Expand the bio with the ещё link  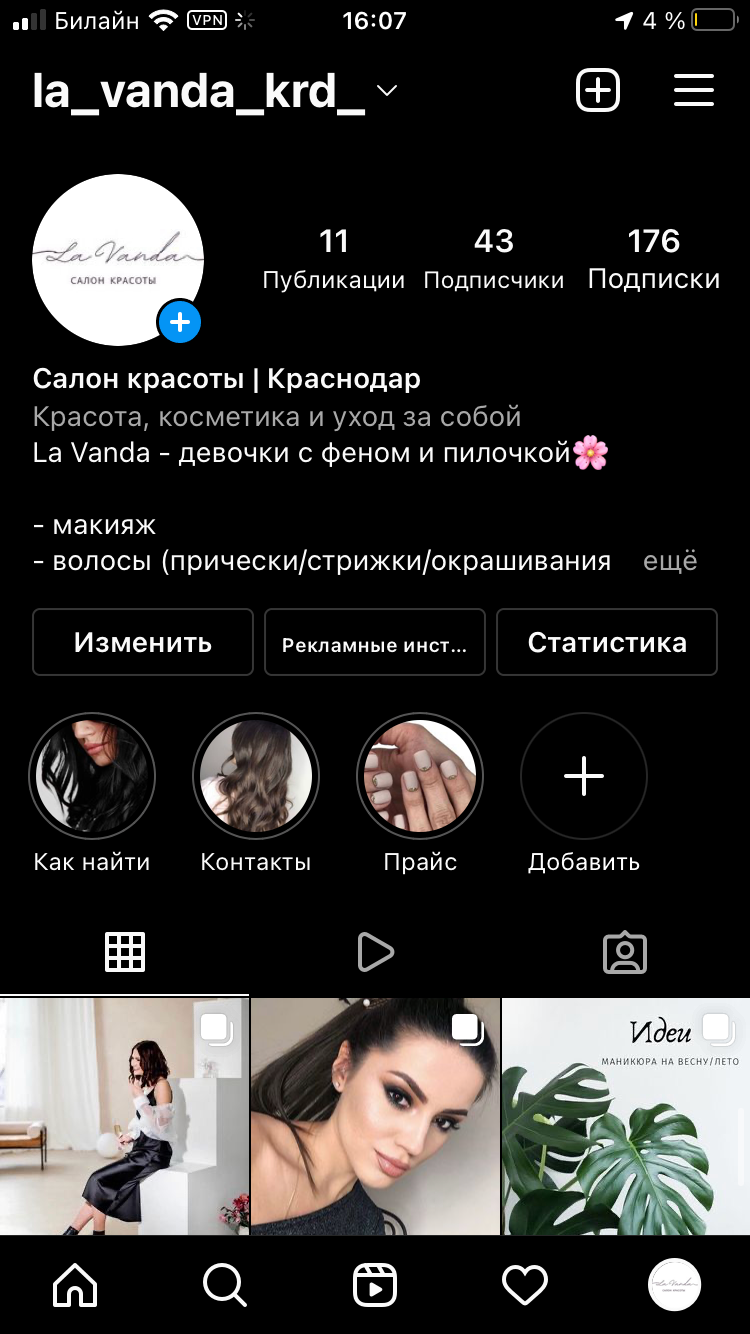pos(670,560)
